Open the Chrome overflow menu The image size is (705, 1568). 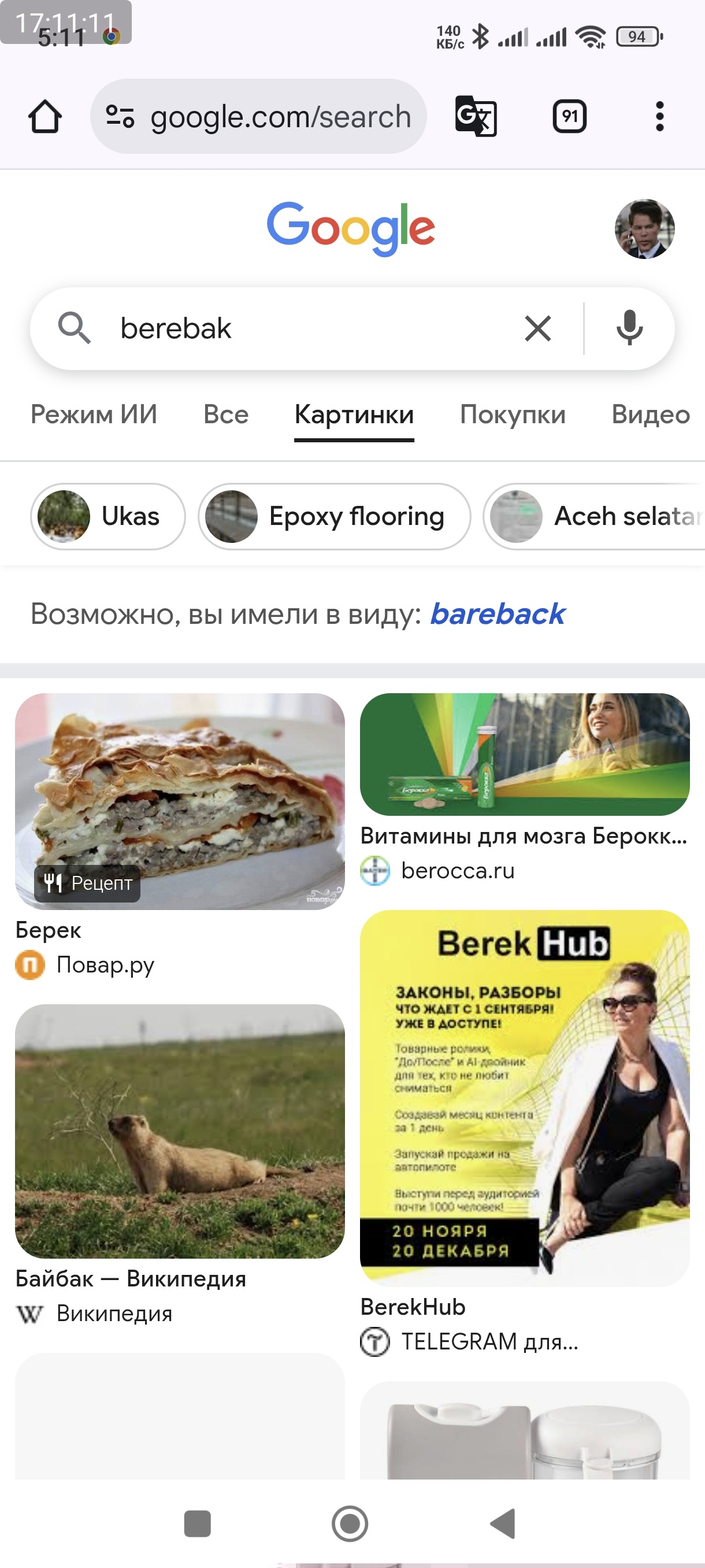(659, 116)
